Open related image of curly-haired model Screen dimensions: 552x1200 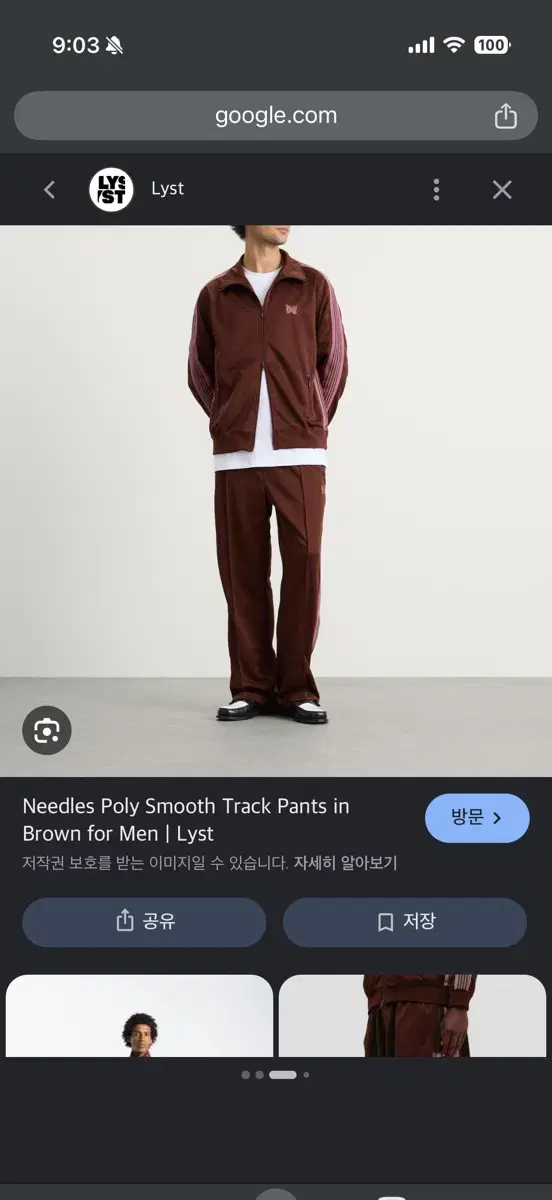coord(139,1016)
